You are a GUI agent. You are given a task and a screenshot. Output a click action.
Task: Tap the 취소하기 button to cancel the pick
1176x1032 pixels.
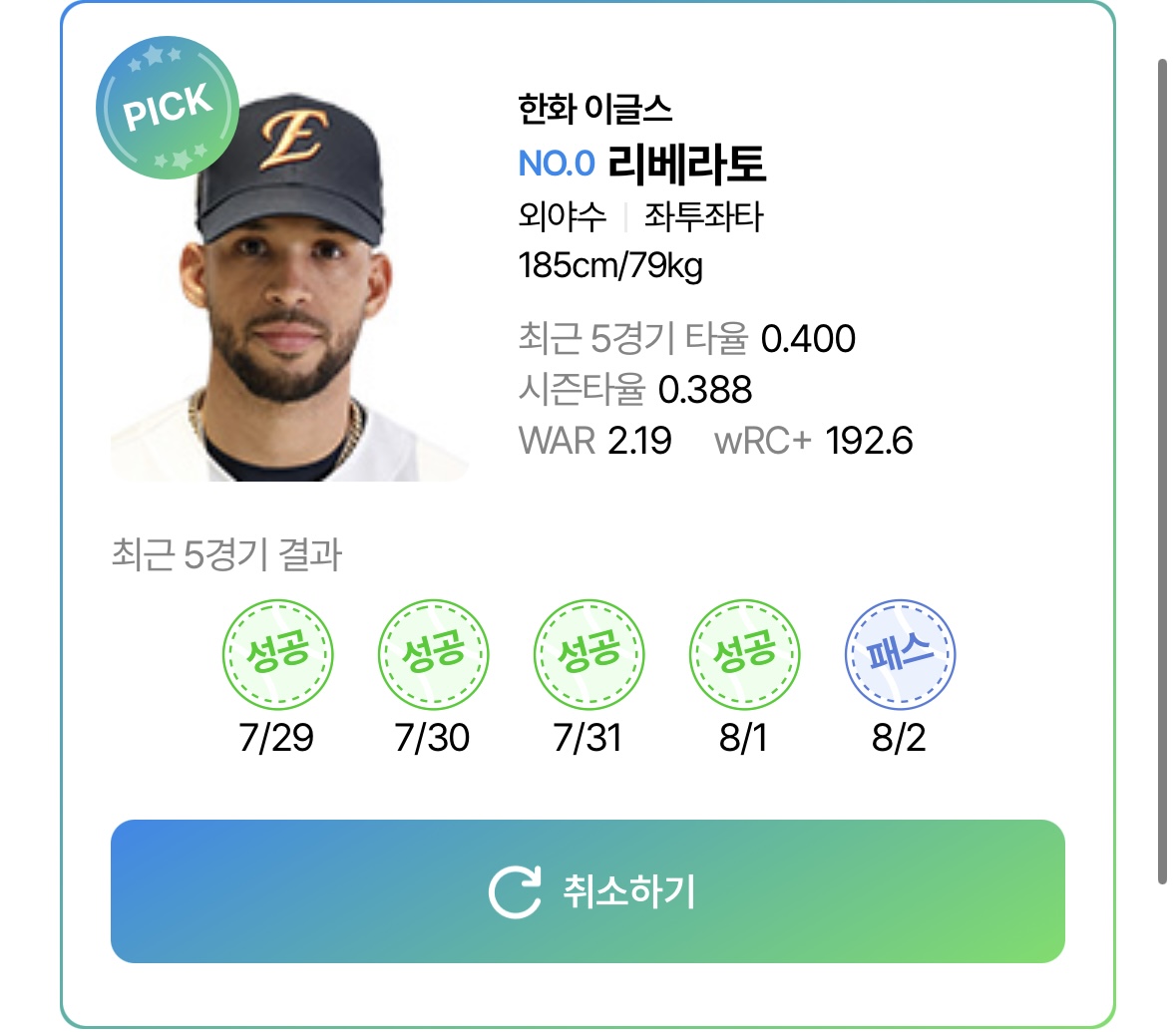pos(588,890)
